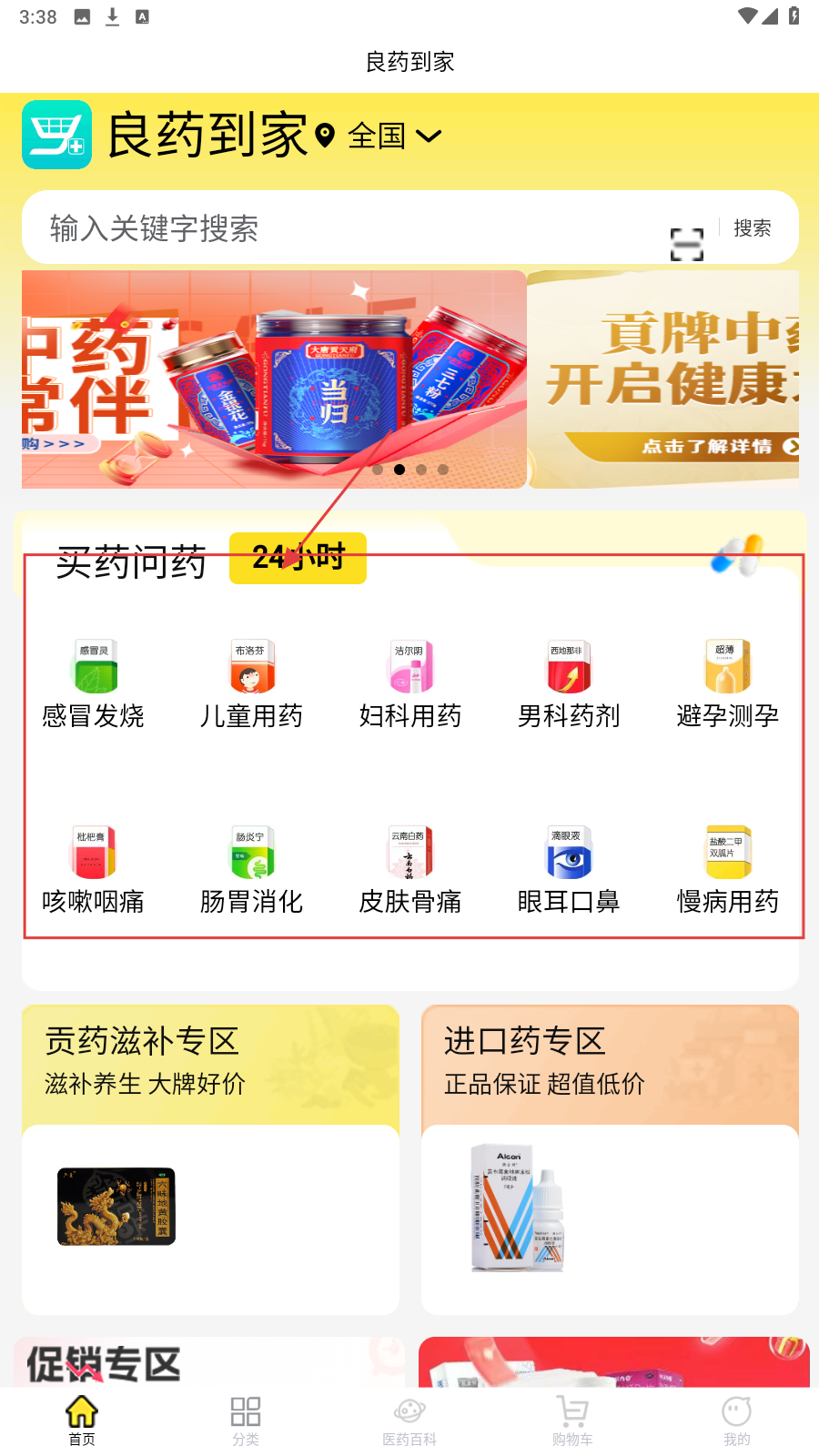
Task: Open the 当归 promotional banner
Action: click(273, 379)
